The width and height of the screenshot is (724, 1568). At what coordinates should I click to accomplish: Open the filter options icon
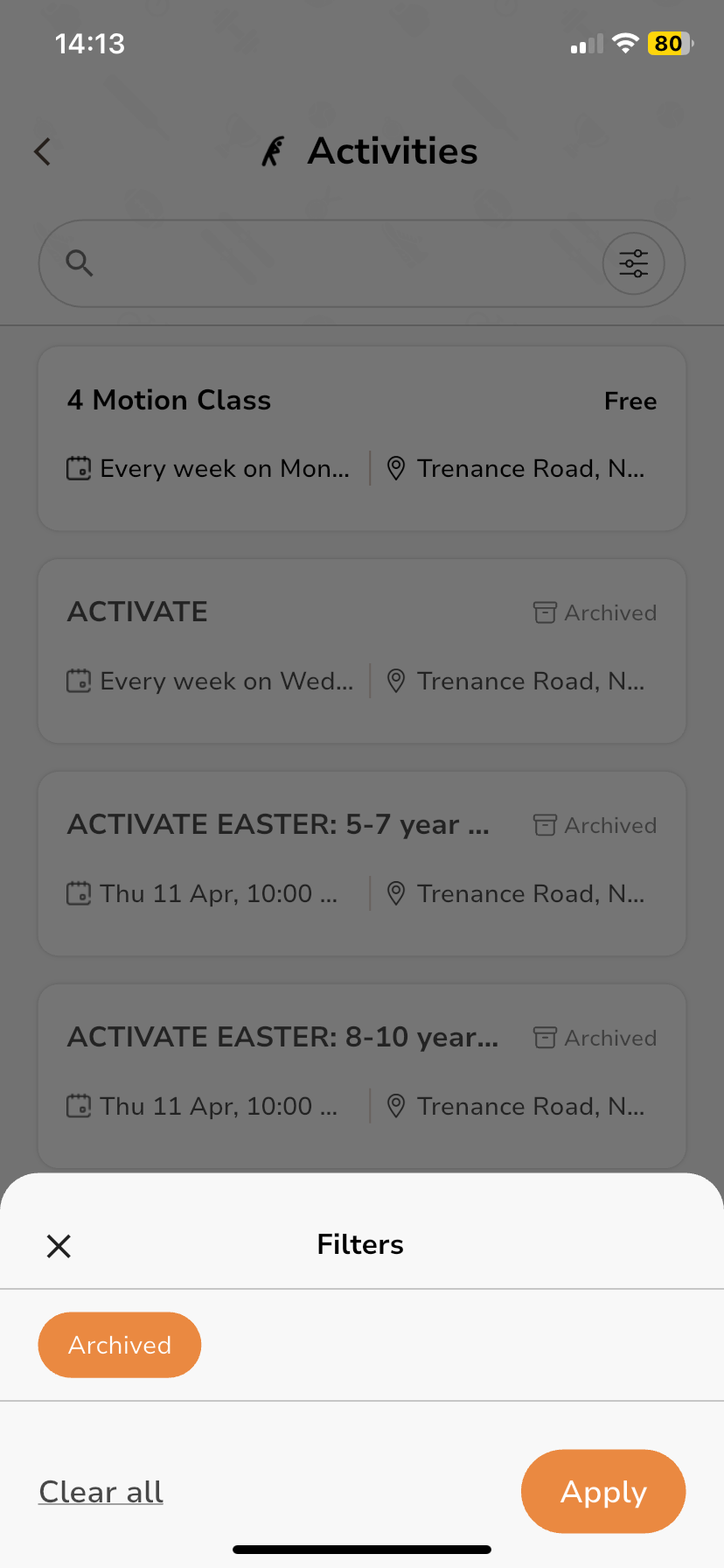[x=634, y=263]
